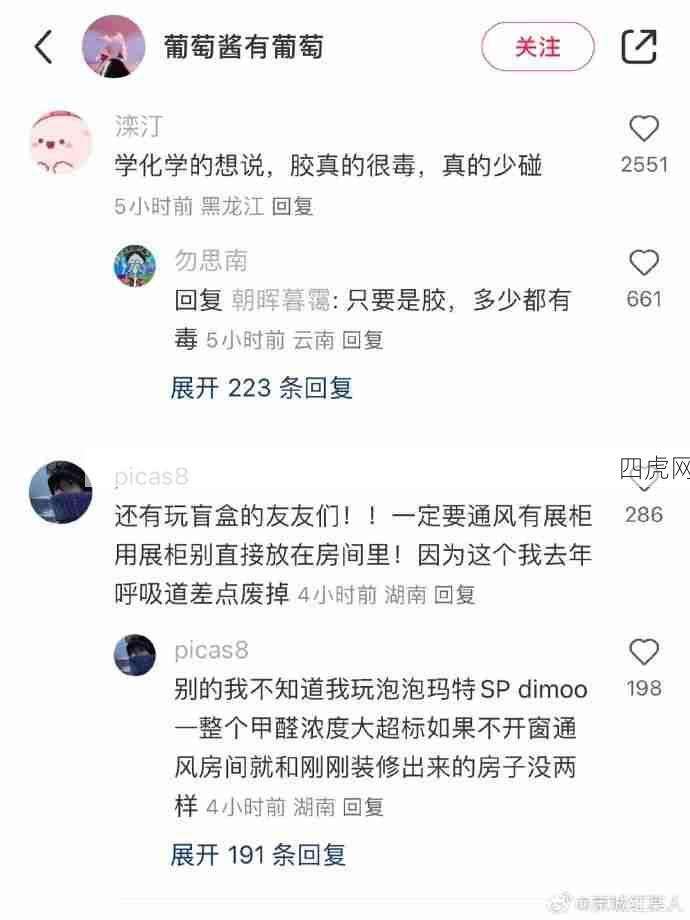
Task: Open 勿思南's avatar
Action: coord(135,267)
